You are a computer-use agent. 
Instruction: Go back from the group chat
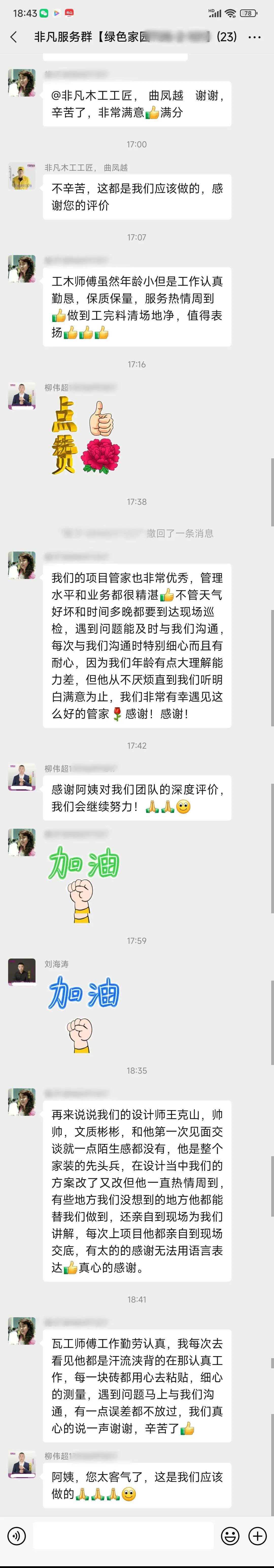(x=14, y=37)
